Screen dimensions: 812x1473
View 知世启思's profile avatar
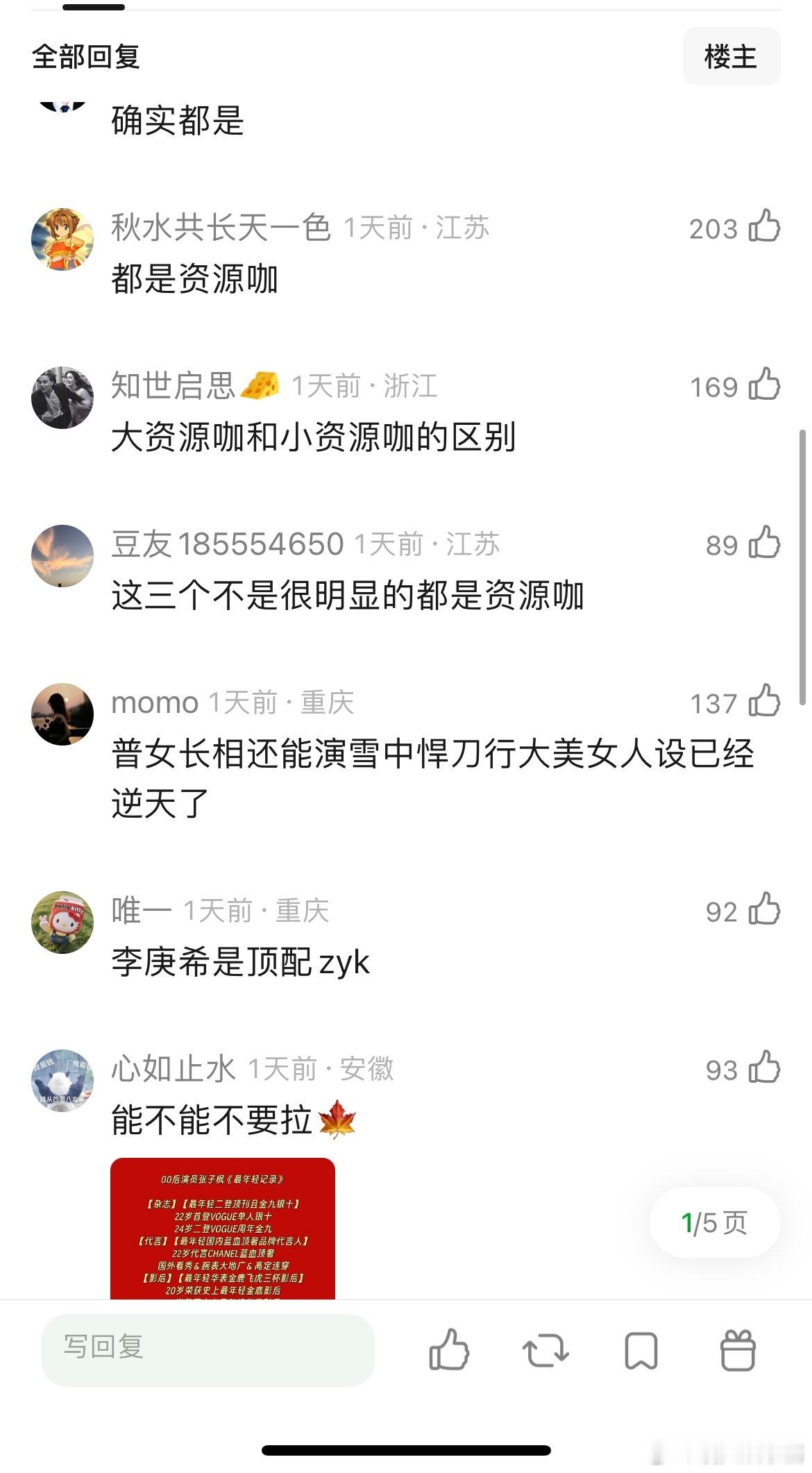coord(62,397)
